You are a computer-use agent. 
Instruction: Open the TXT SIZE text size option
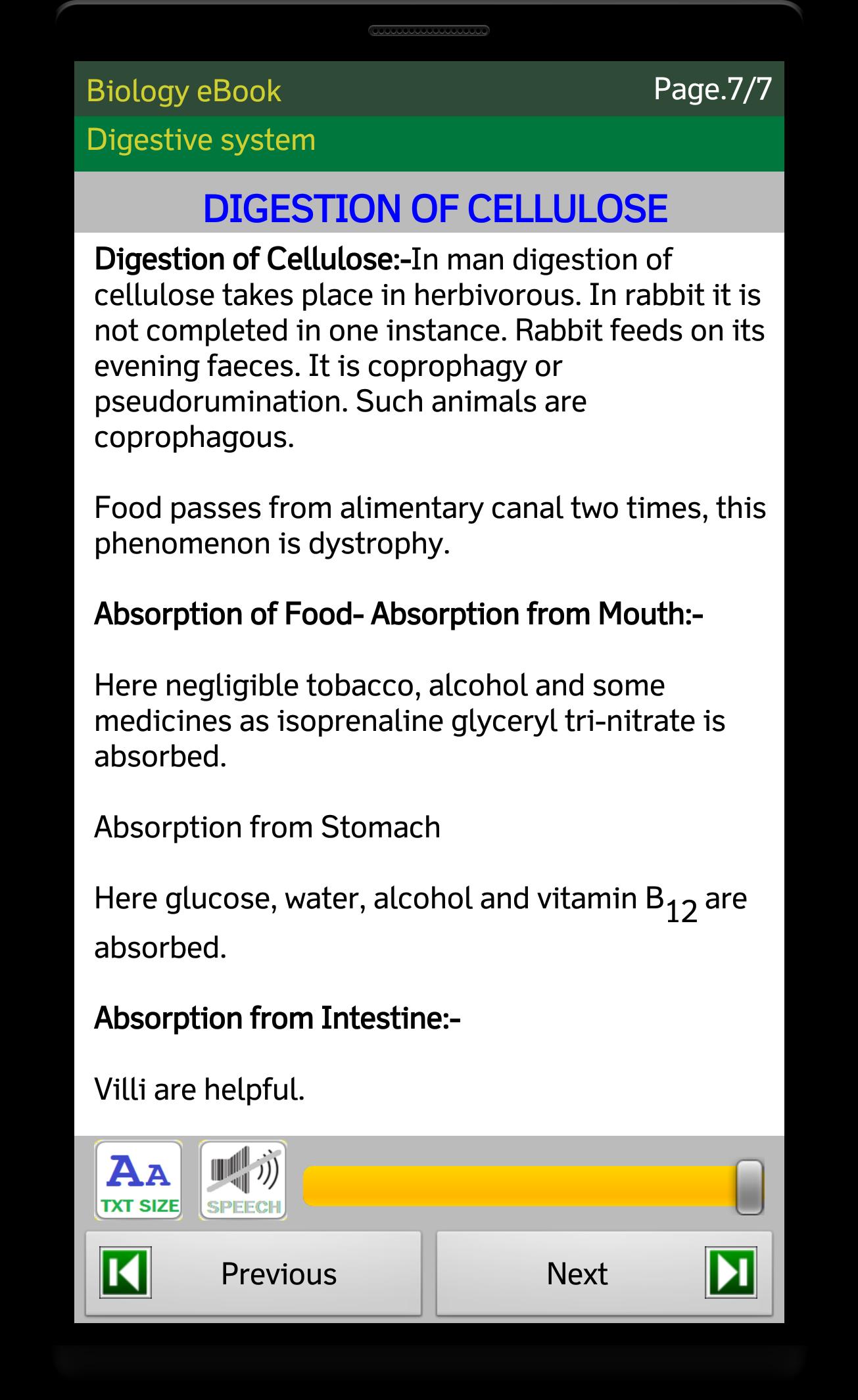point(138,1180)
